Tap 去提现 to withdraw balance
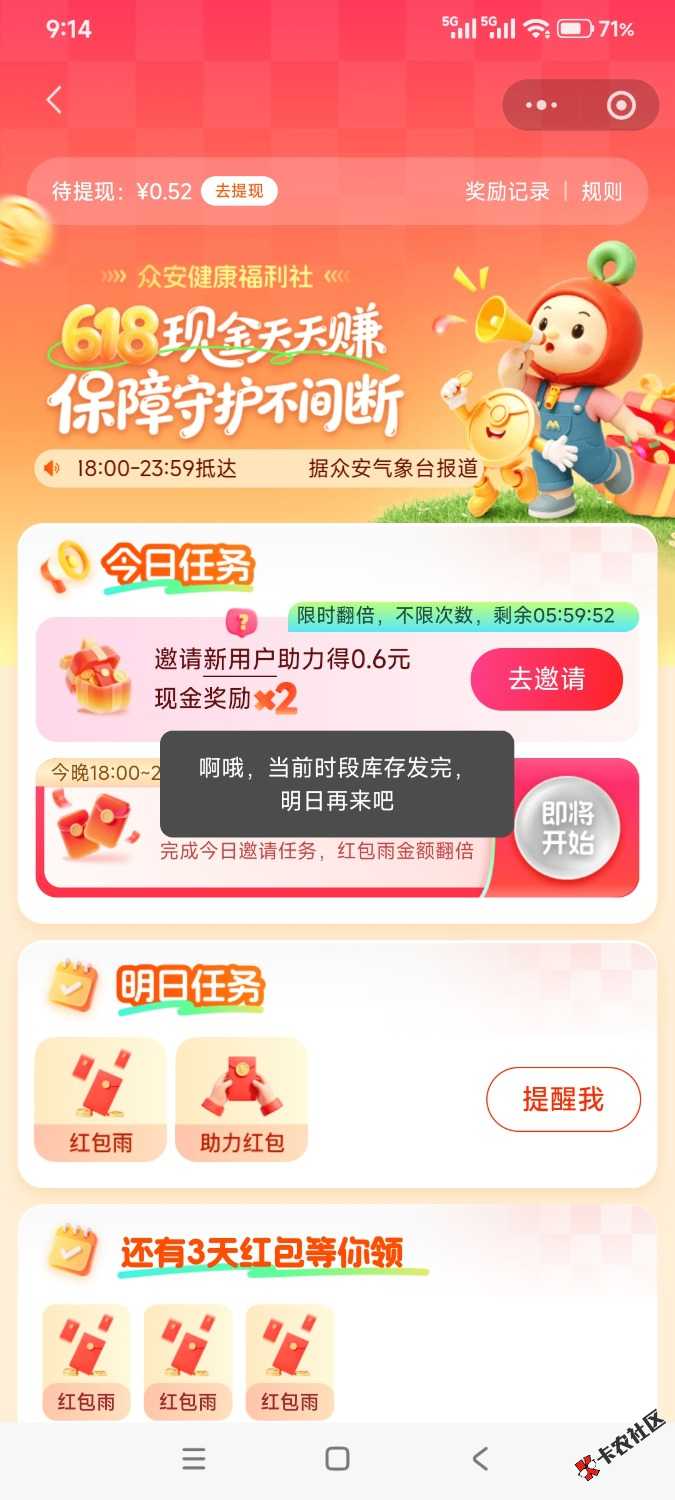The height and width of the screenshot is (1500, 675). tap(239, 191)
